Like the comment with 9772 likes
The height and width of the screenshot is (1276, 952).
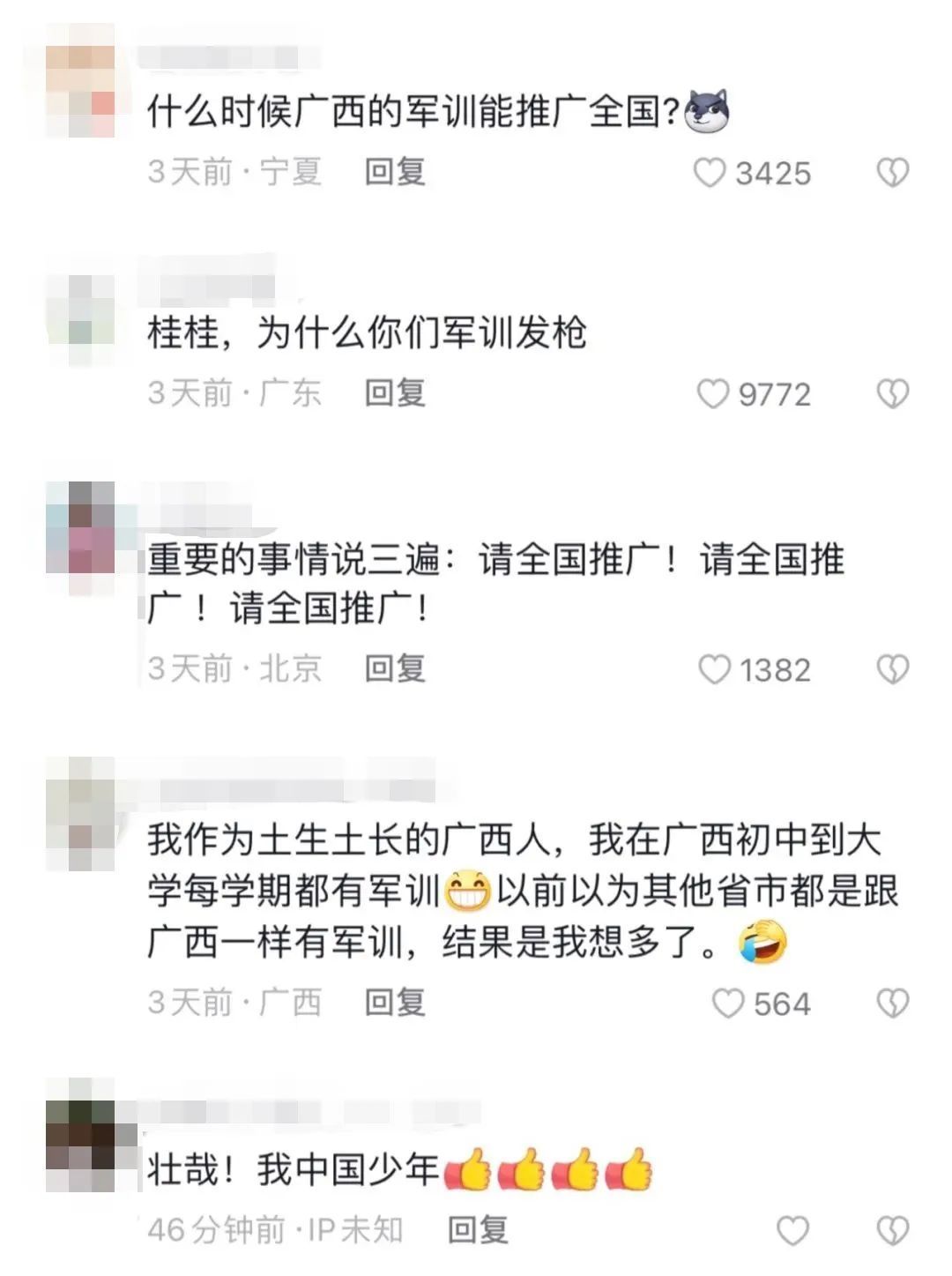pos(712,394)
